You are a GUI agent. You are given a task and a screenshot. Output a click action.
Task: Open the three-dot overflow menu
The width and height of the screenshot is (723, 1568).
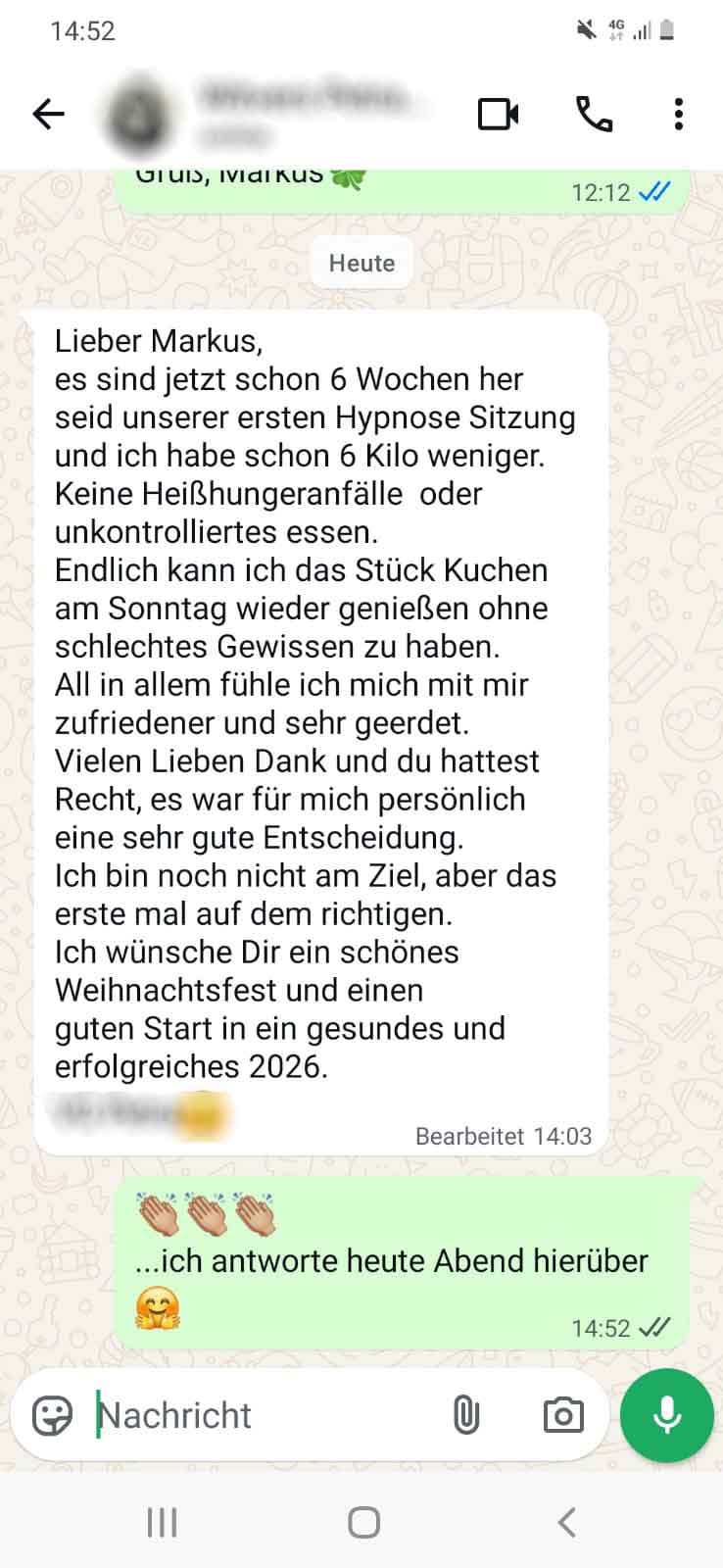pyautogui.click(x=678, y=115)
